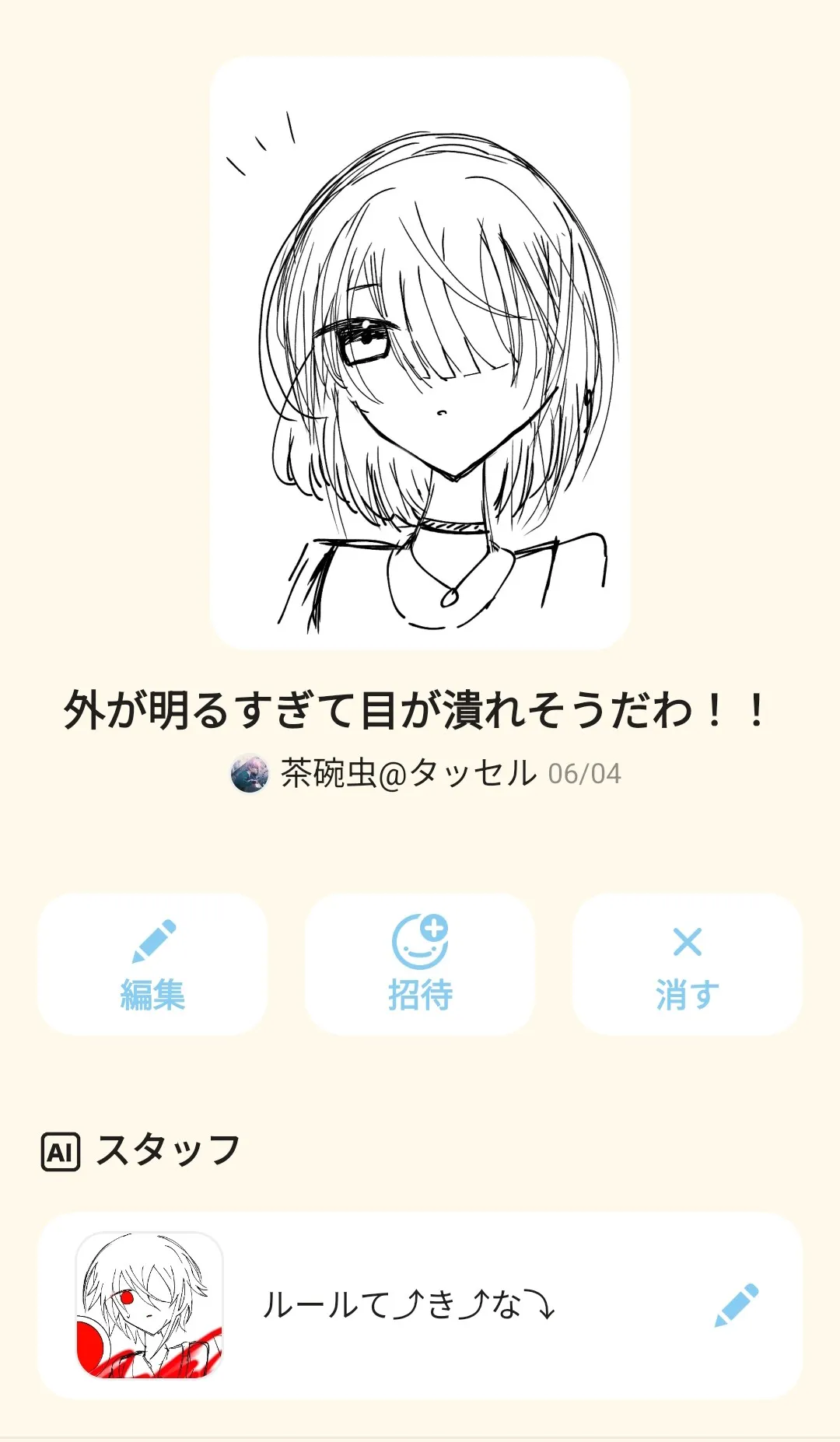Viewport: 840px width, 1442px height.
Task: Open the 招待 invite button
Action: tap(420, 964)
